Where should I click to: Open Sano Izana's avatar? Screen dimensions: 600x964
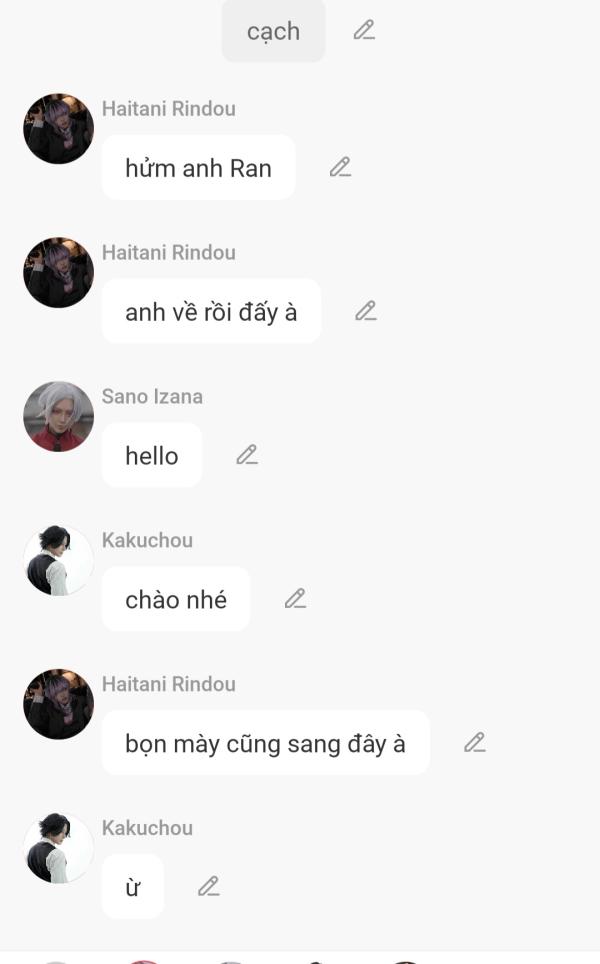[58, 416]
